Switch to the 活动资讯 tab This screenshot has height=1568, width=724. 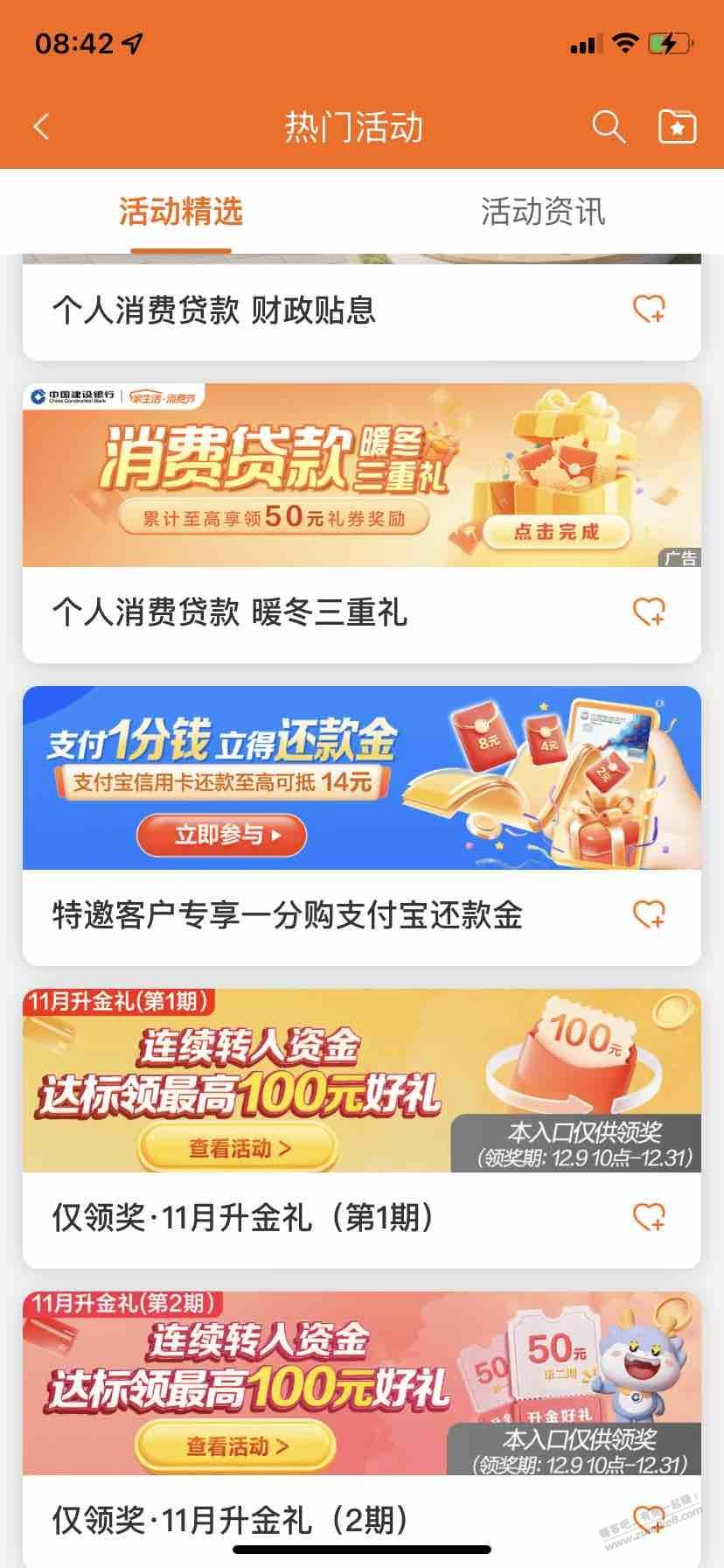(x=542, y=212)
